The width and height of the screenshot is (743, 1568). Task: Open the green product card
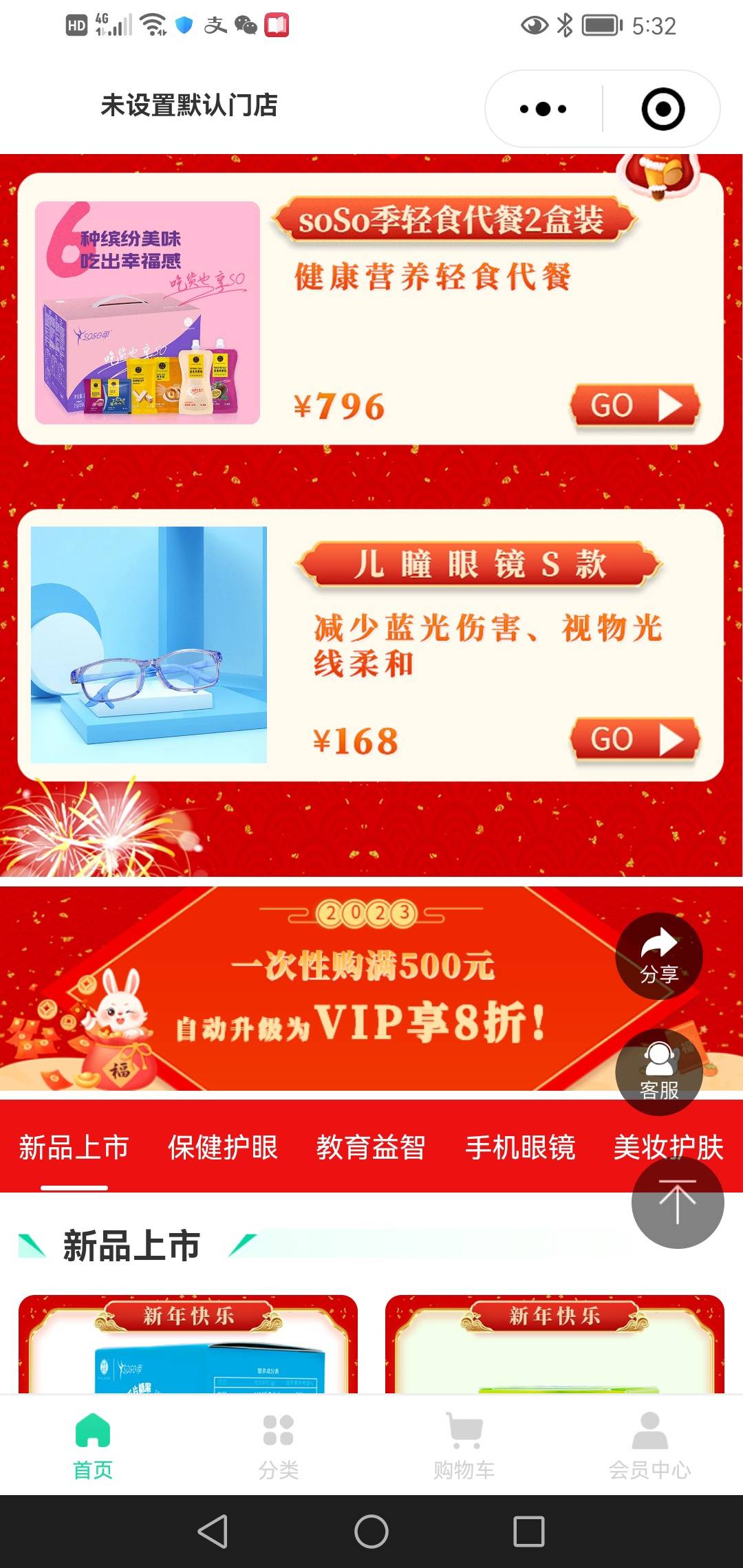click(554, 1348)
